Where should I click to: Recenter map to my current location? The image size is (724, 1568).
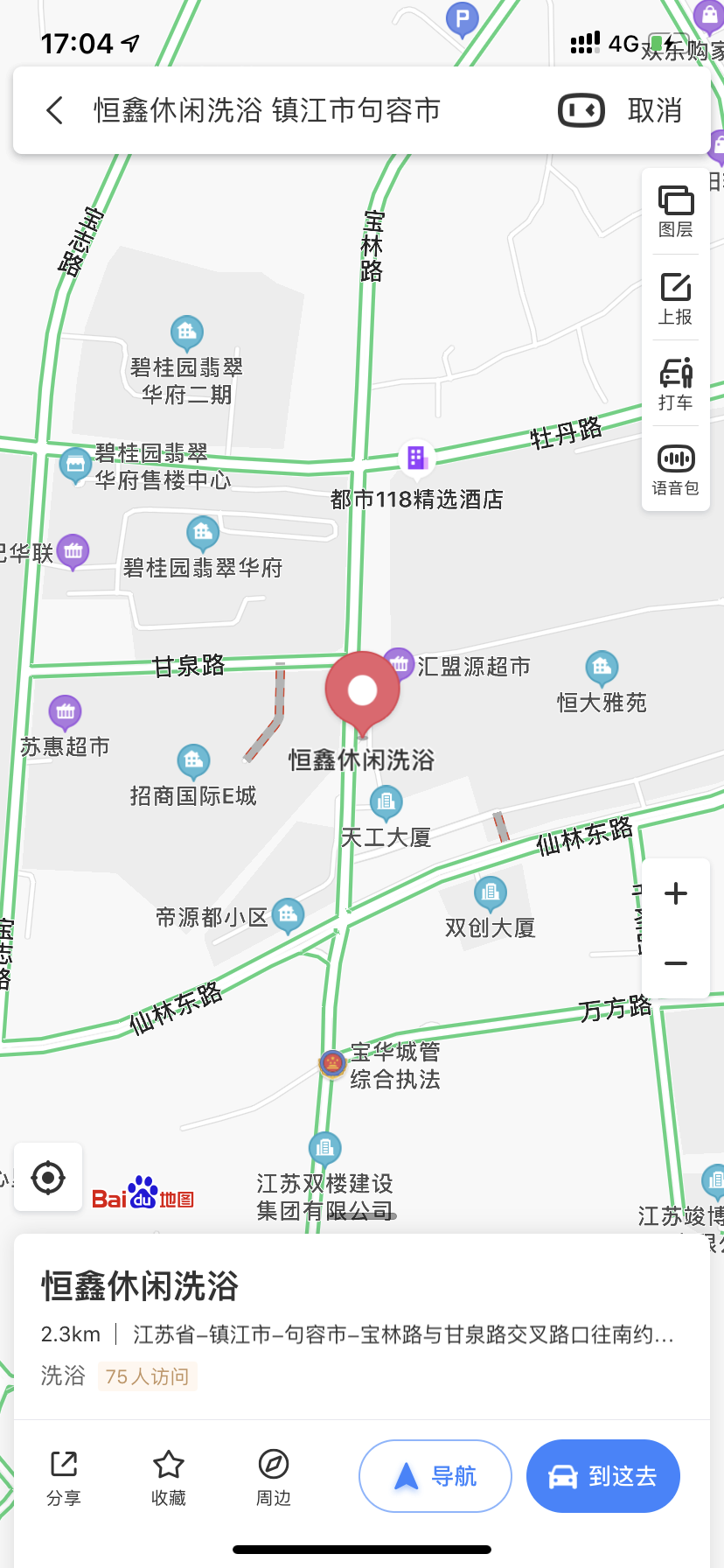click(48, 1178)
